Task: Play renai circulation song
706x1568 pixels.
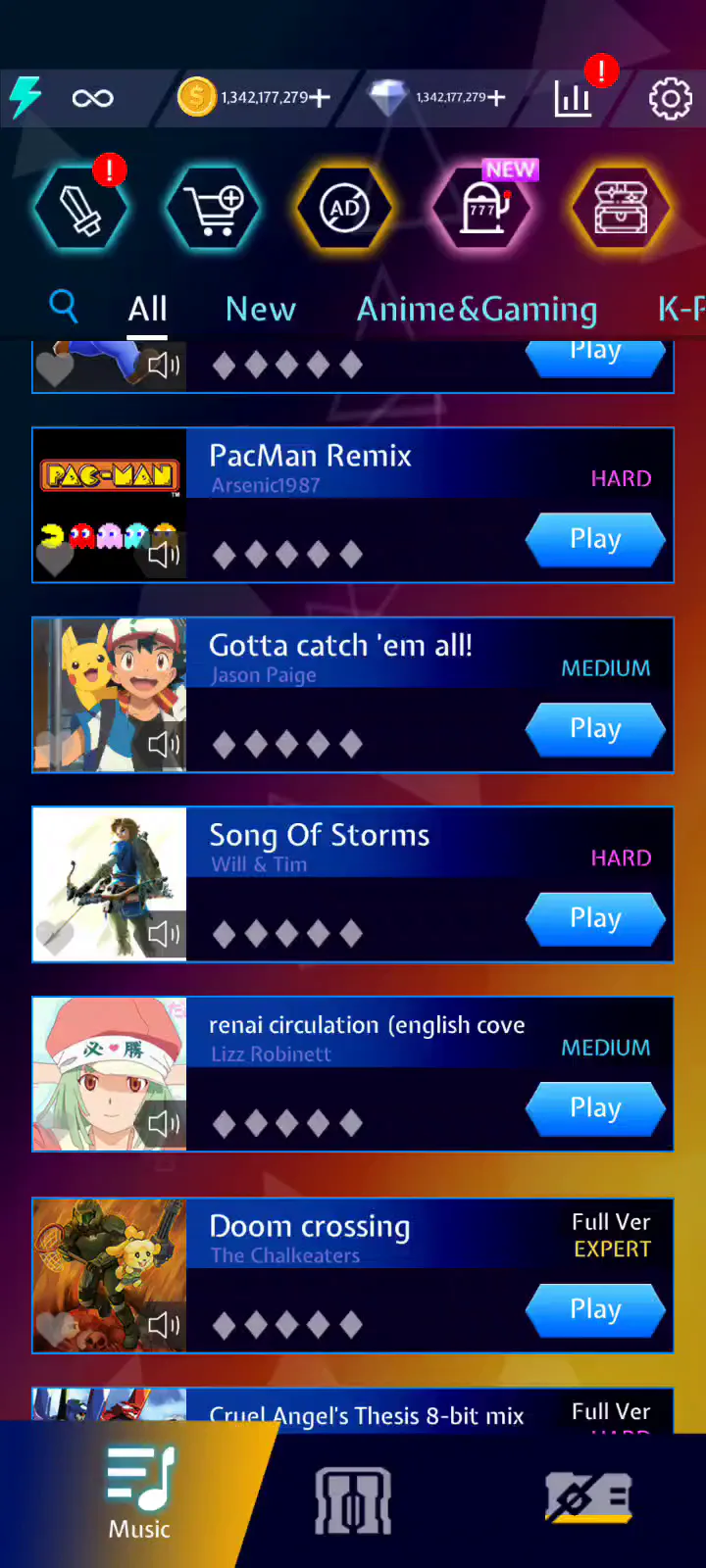Action: (x=595, y=1108)
